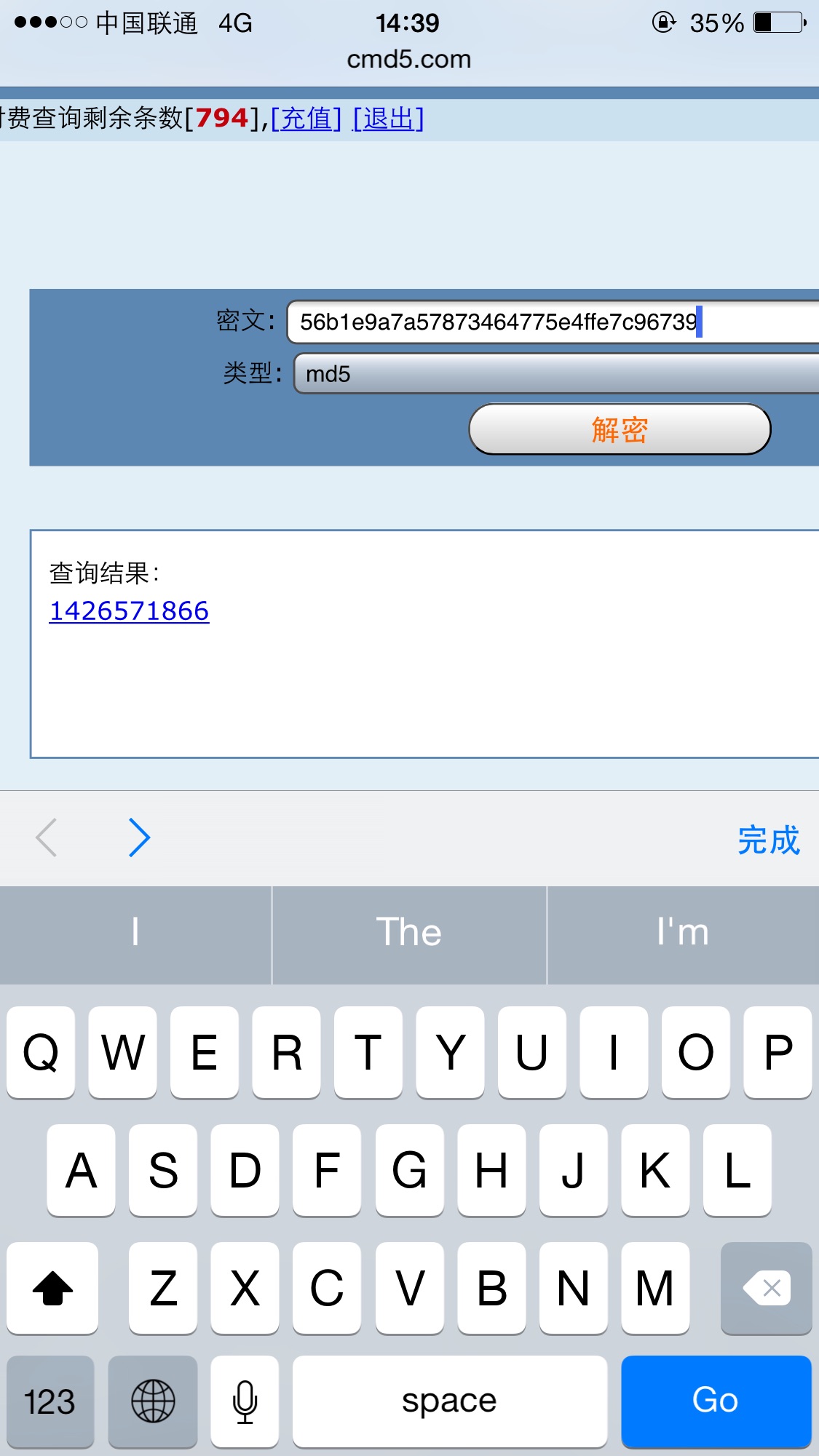The height and width of the screenshot is (1456, 819).
Task: Tap the 充值 recharge link
Action: tap(306, 118)
